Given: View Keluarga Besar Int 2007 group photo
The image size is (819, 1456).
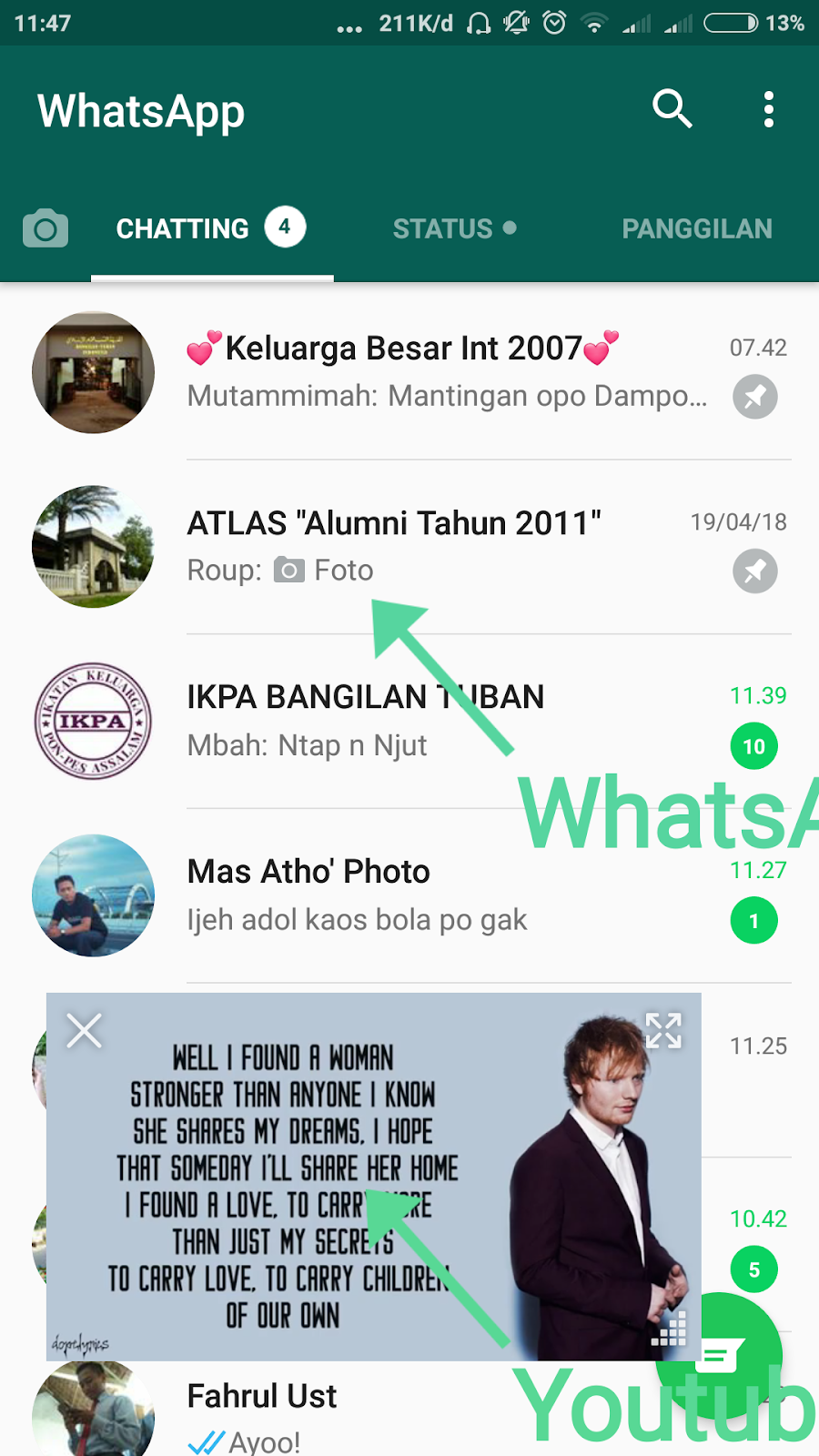Looking at the screenshot, I should (x=93, y=372).
